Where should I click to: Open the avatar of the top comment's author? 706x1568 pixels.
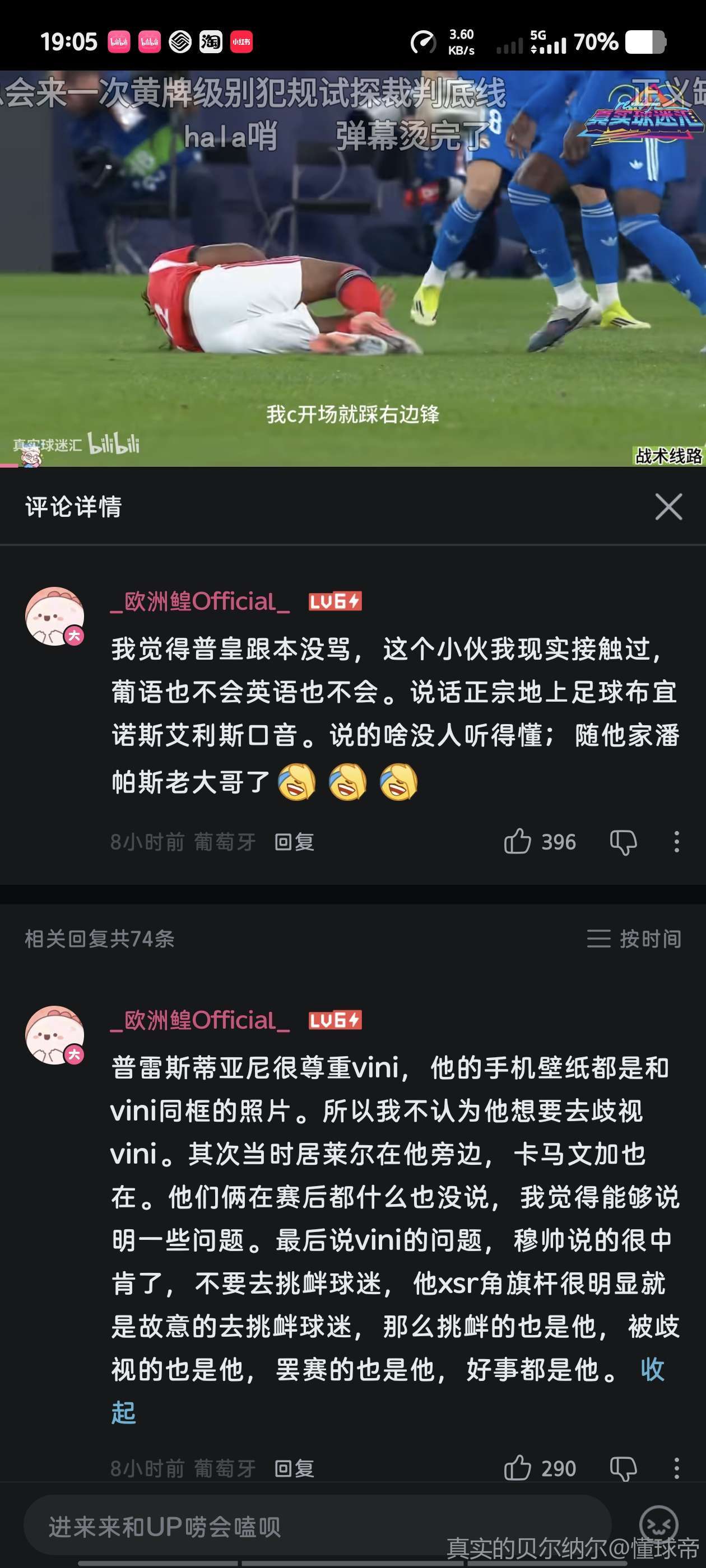54,616
